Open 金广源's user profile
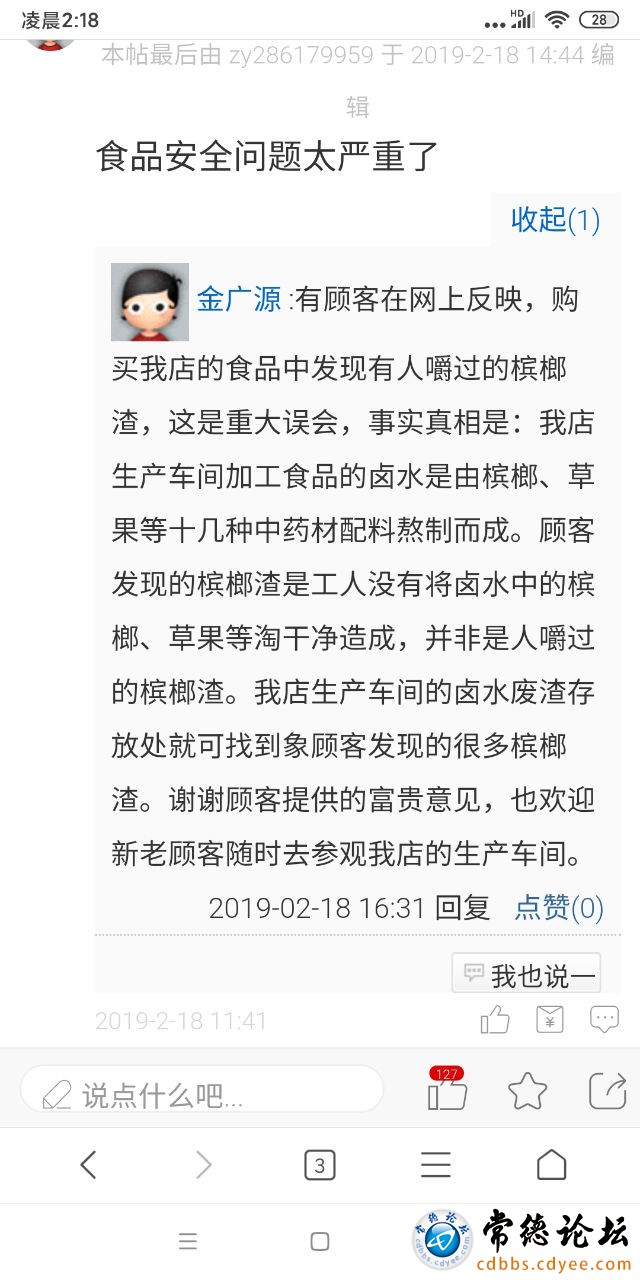 (x=238, y=299)
